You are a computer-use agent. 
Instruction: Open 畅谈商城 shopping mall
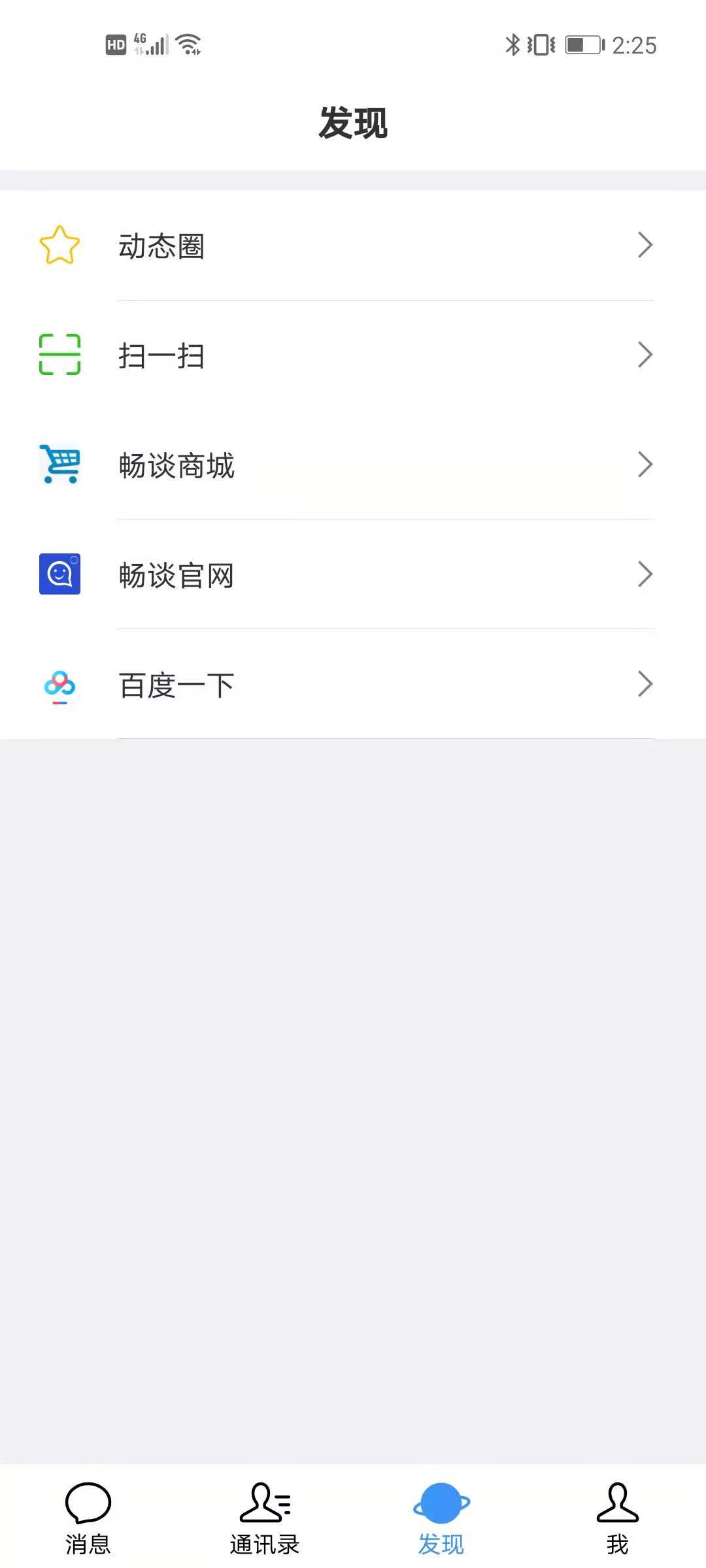[353, 465]
